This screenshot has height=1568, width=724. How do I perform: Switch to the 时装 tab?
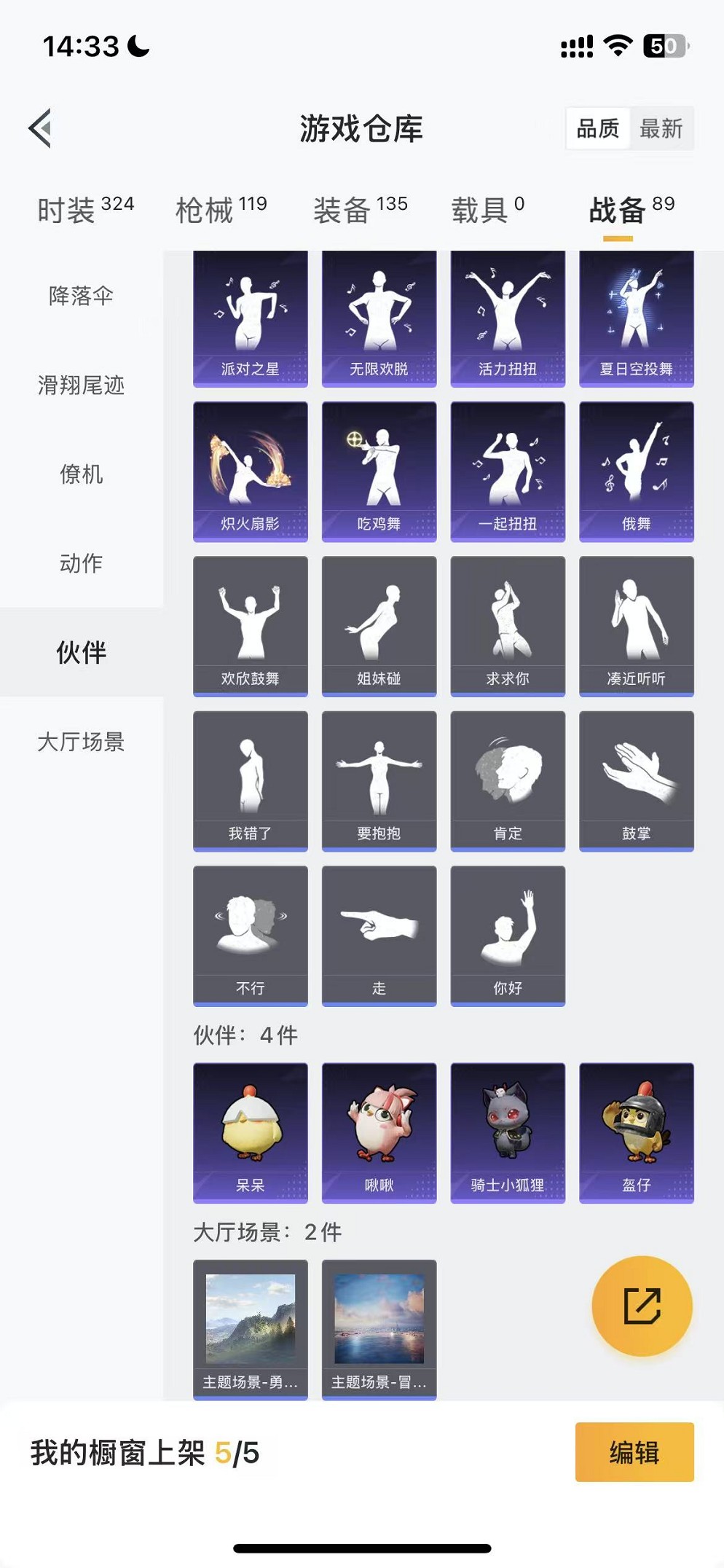[x=85, y=210]
